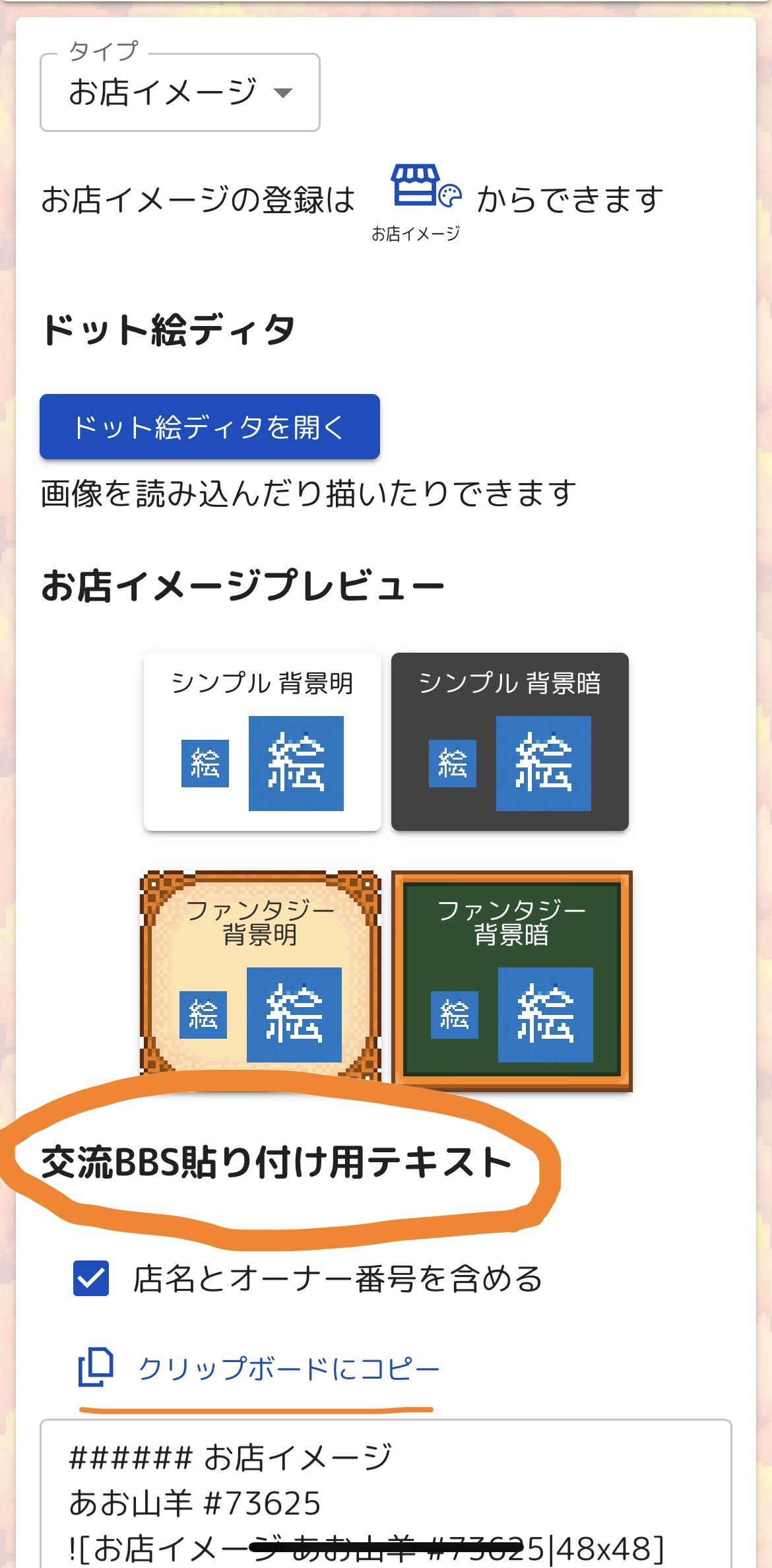Tap ドット絵ディタを開く button

pos(209,427)
